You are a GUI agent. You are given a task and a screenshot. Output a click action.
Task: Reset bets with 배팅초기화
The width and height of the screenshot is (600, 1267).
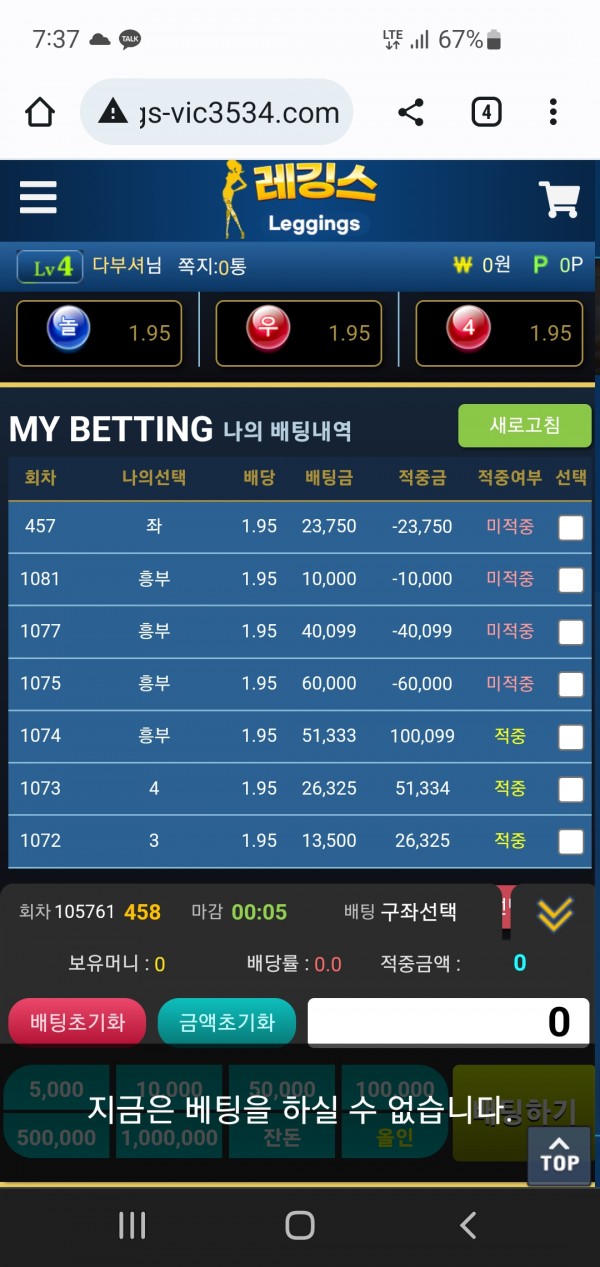[77, 1022]
